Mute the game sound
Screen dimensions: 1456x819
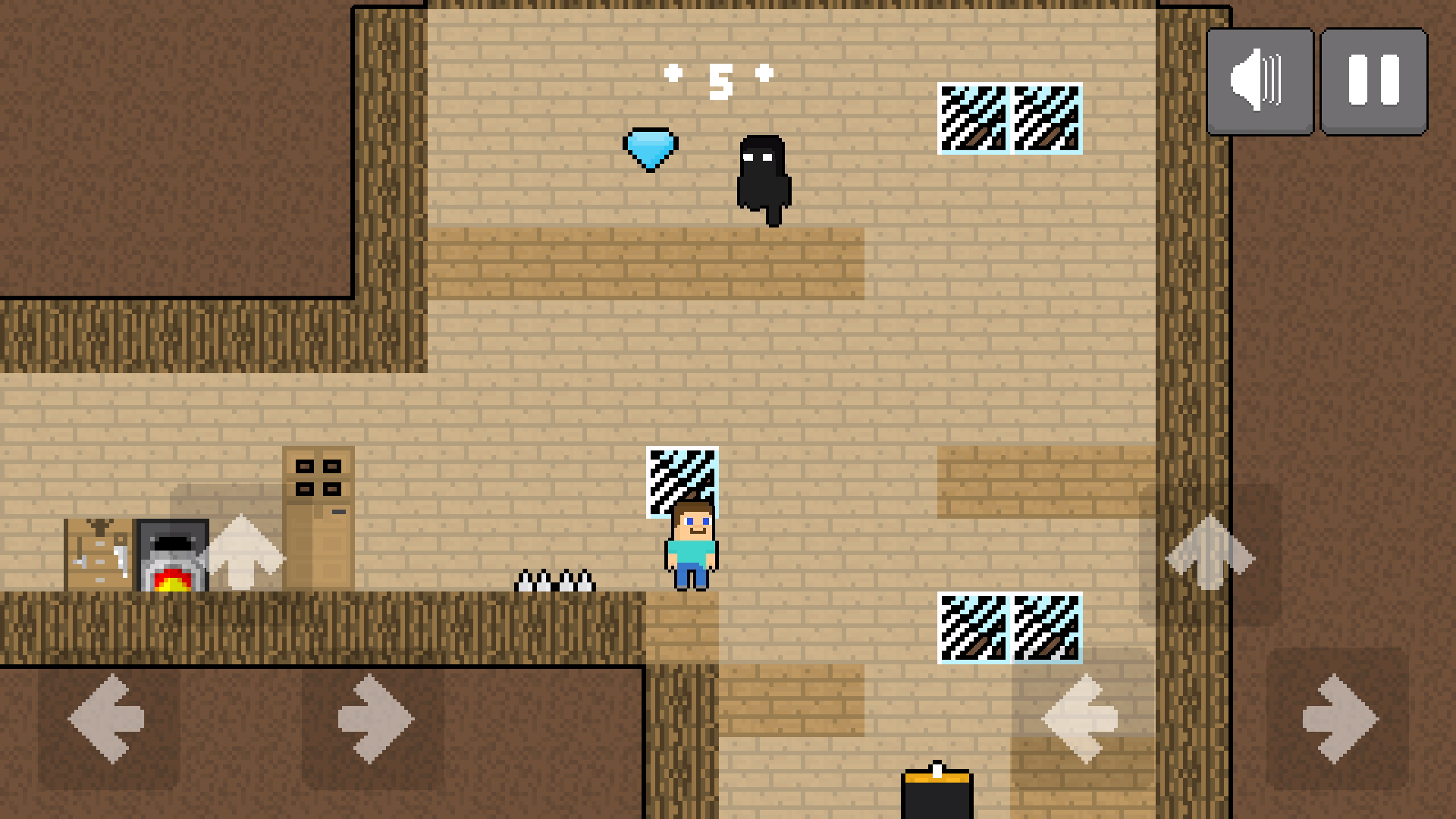point(1260,82)
